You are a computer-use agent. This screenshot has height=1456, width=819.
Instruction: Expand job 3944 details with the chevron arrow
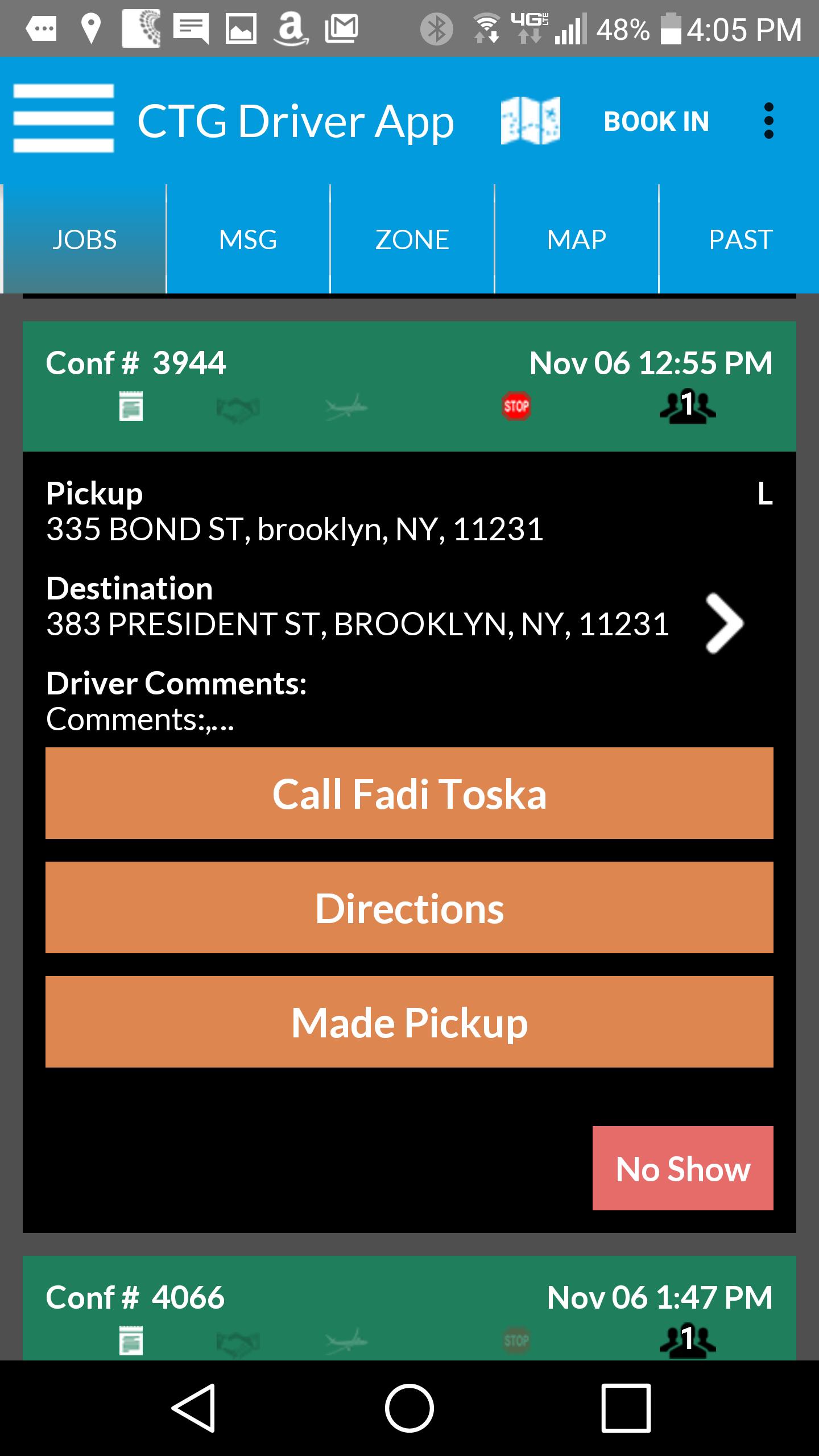(x=725, y=622)
